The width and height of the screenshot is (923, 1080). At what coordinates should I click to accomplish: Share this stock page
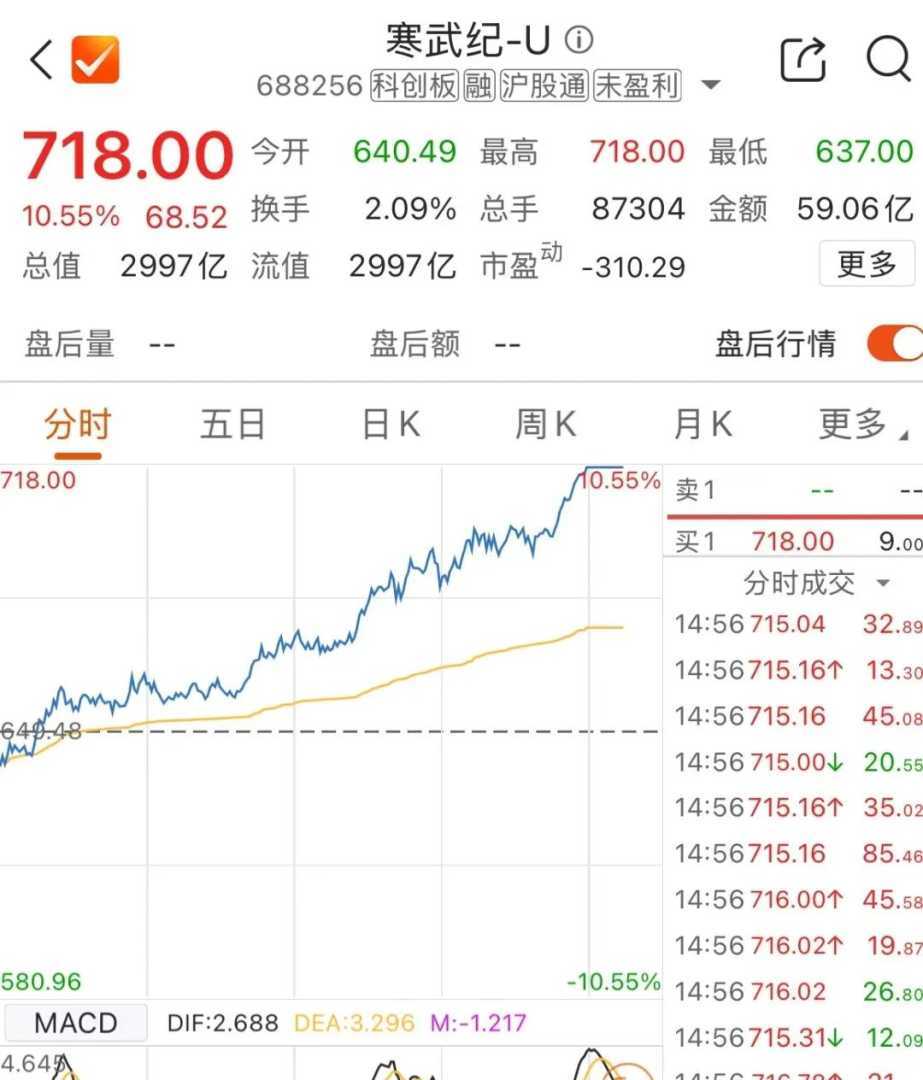point(803,60)
